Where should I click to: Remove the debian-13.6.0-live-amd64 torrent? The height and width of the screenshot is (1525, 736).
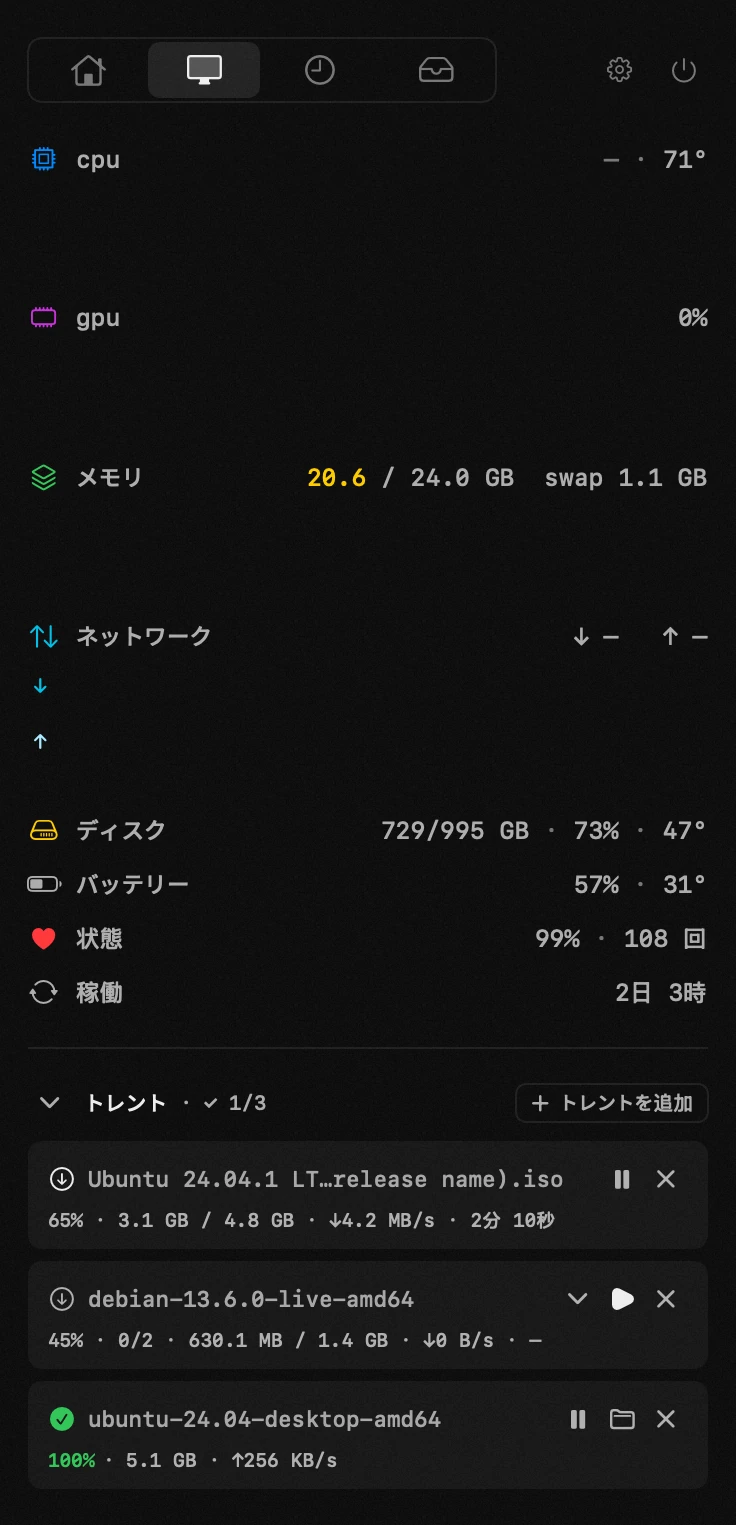pos(666,1299)
